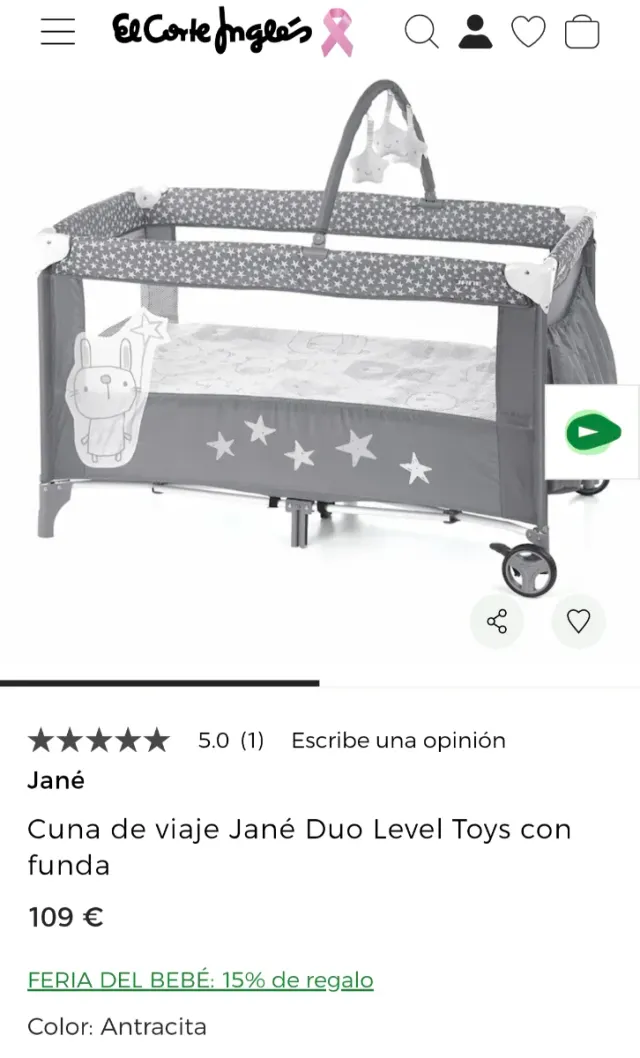Screen dimensions: 640x1058
Task: Open the Feria del Bebé promotion link
Action: [x=200, y=980]
